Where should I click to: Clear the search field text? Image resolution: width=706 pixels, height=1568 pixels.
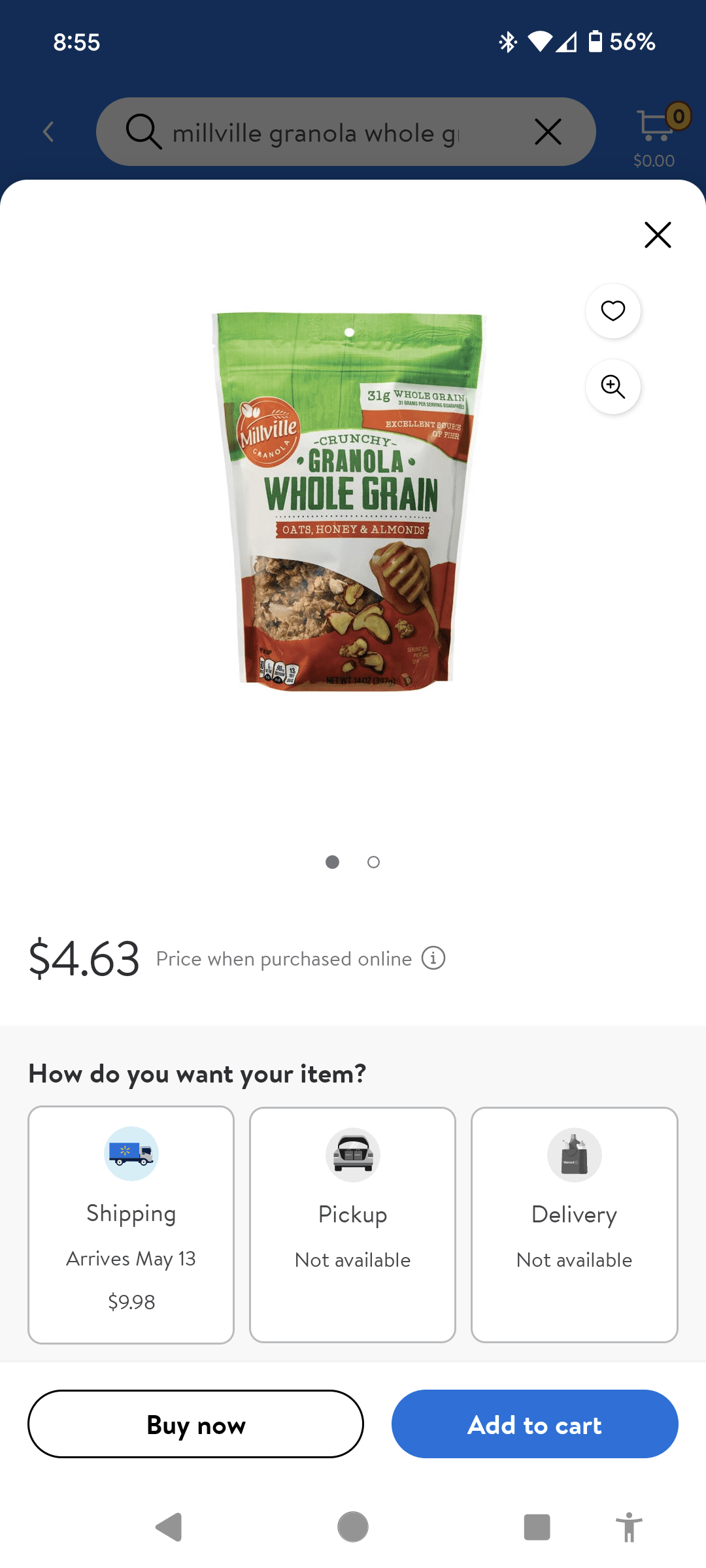click(548, 131)
